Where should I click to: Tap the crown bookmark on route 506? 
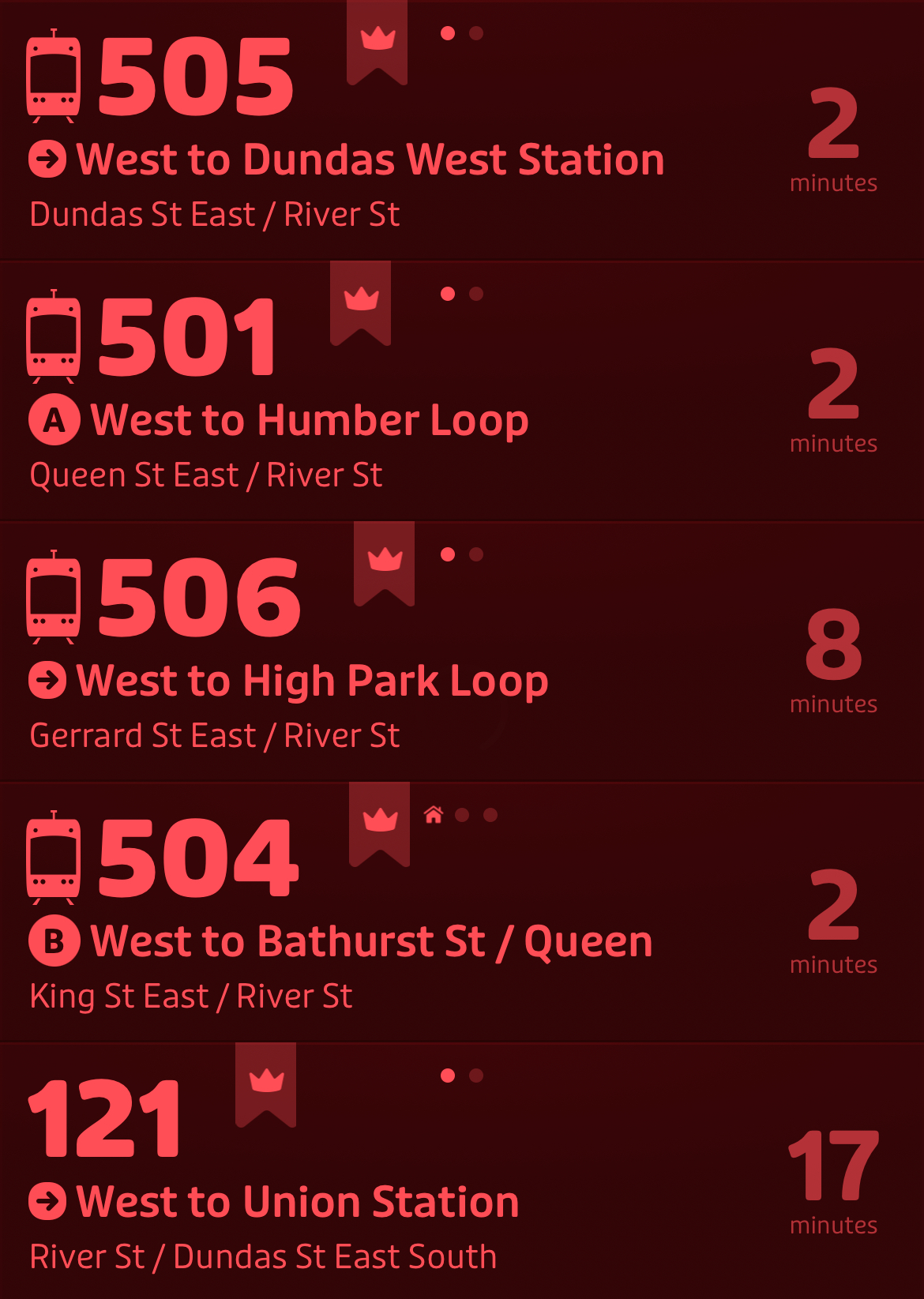(385, 561)
